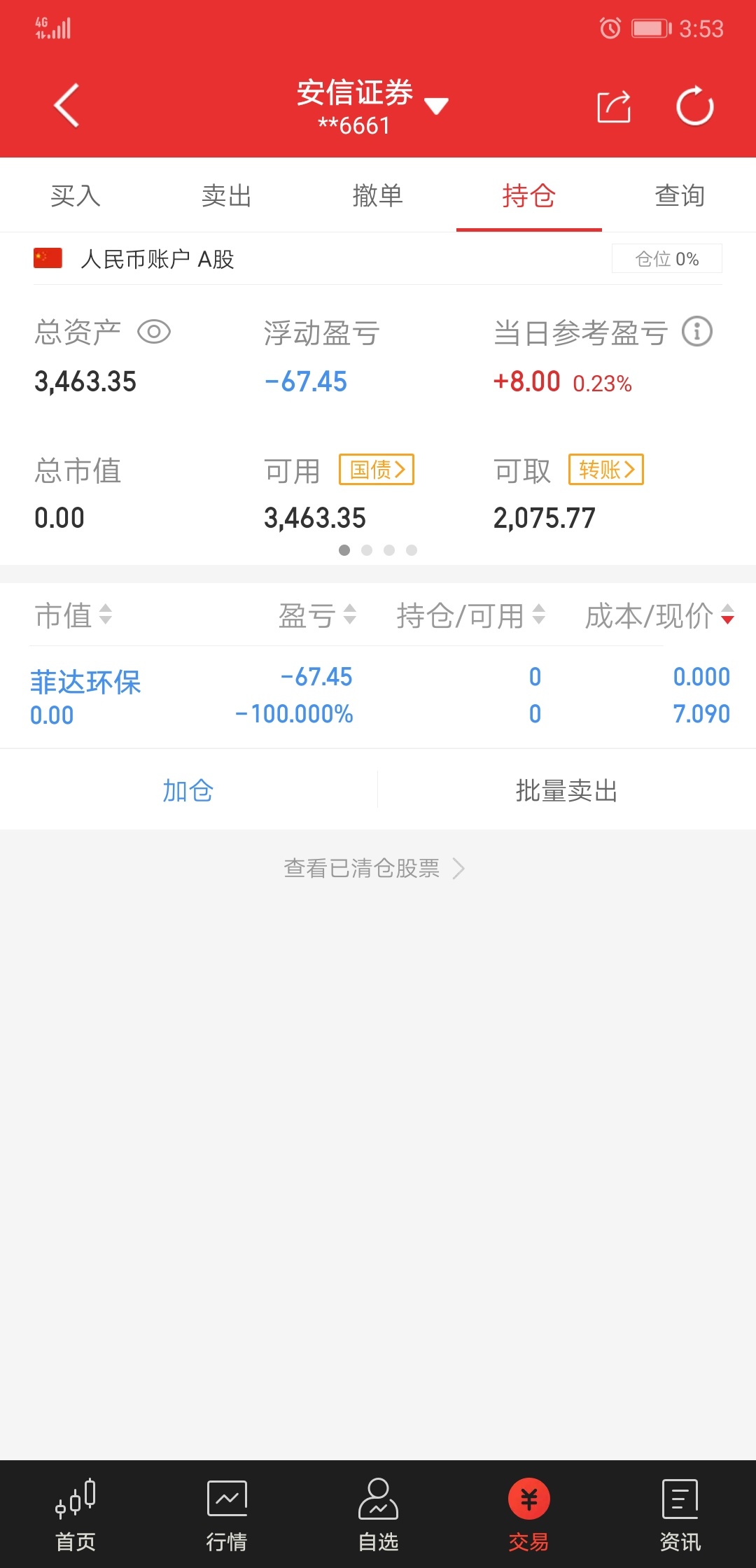Viewport: 756px width, 1568px height.
Task: Sort holdings by 盈亏
Action: 317,615
